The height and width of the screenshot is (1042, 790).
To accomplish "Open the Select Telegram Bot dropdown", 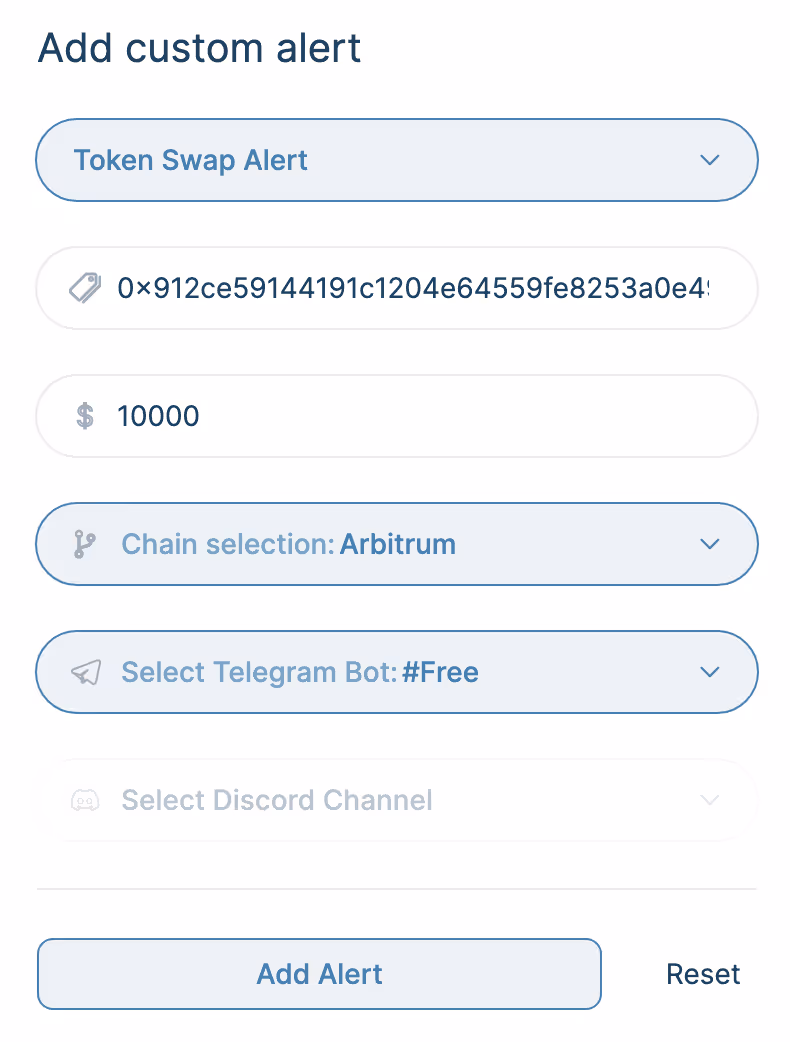I will (396, 672).
